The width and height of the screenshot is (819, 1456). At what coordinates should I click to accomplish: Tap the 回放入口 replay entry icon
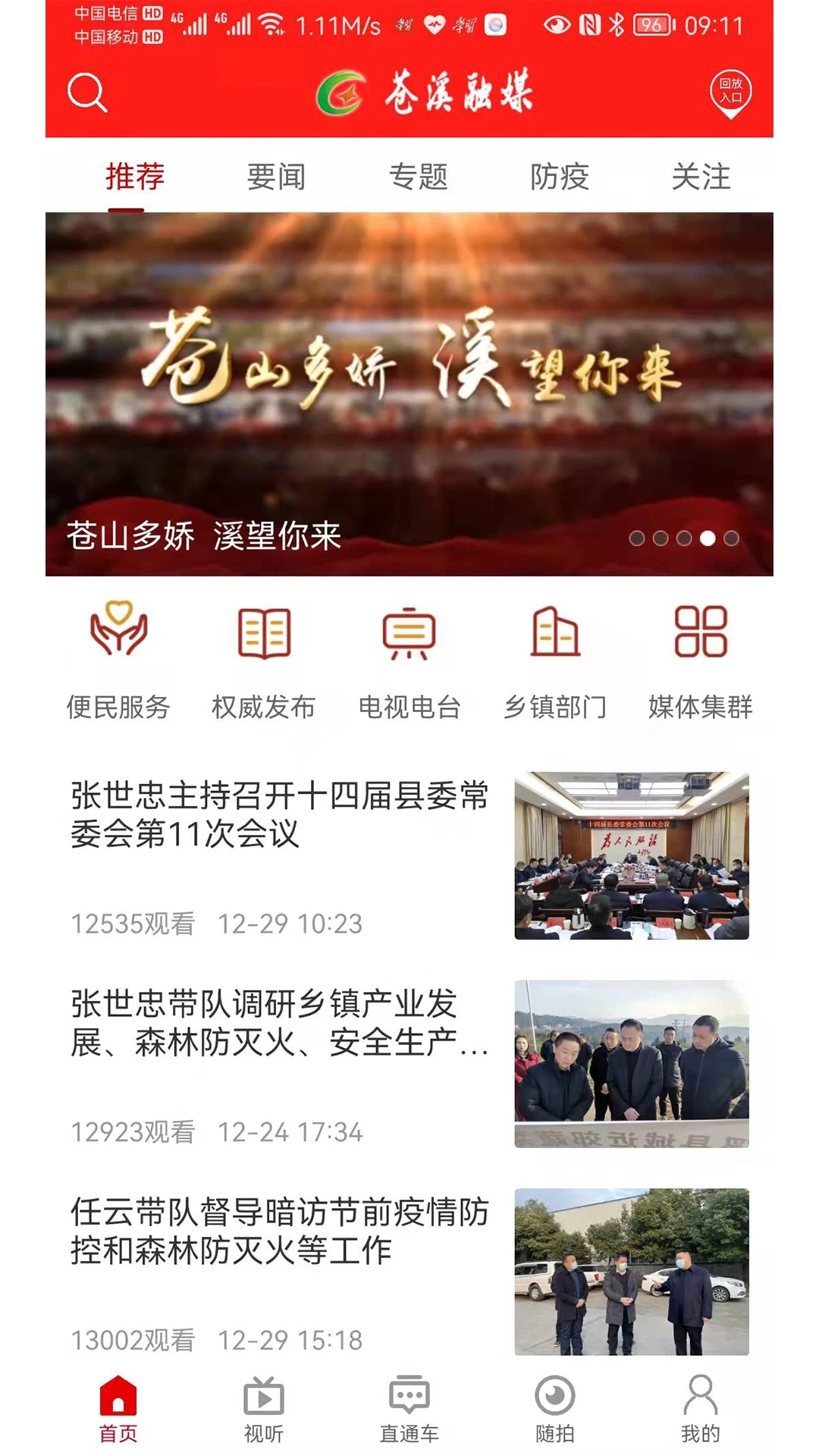tap(730, 93)
